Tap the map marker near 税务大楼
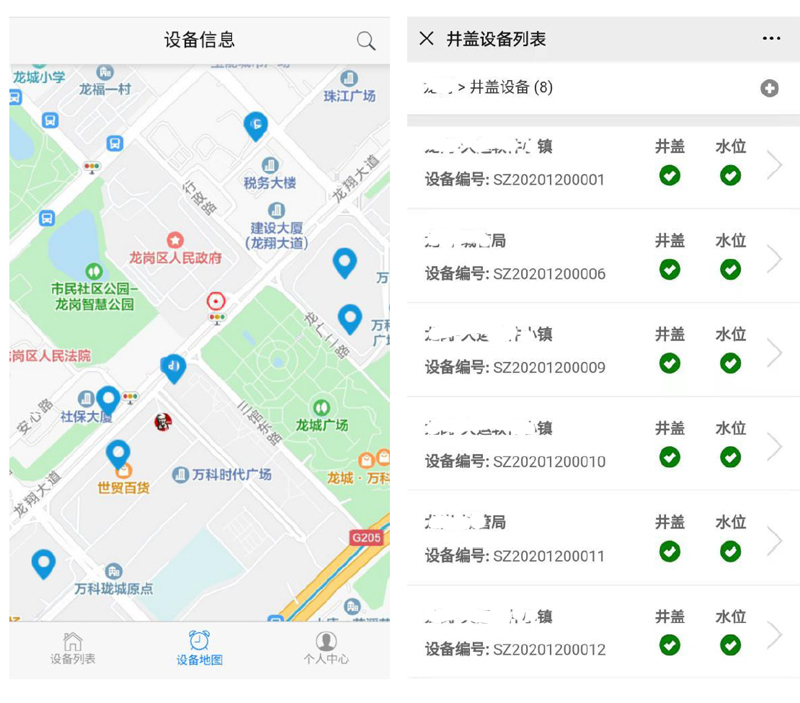 [x=255, y=125]
